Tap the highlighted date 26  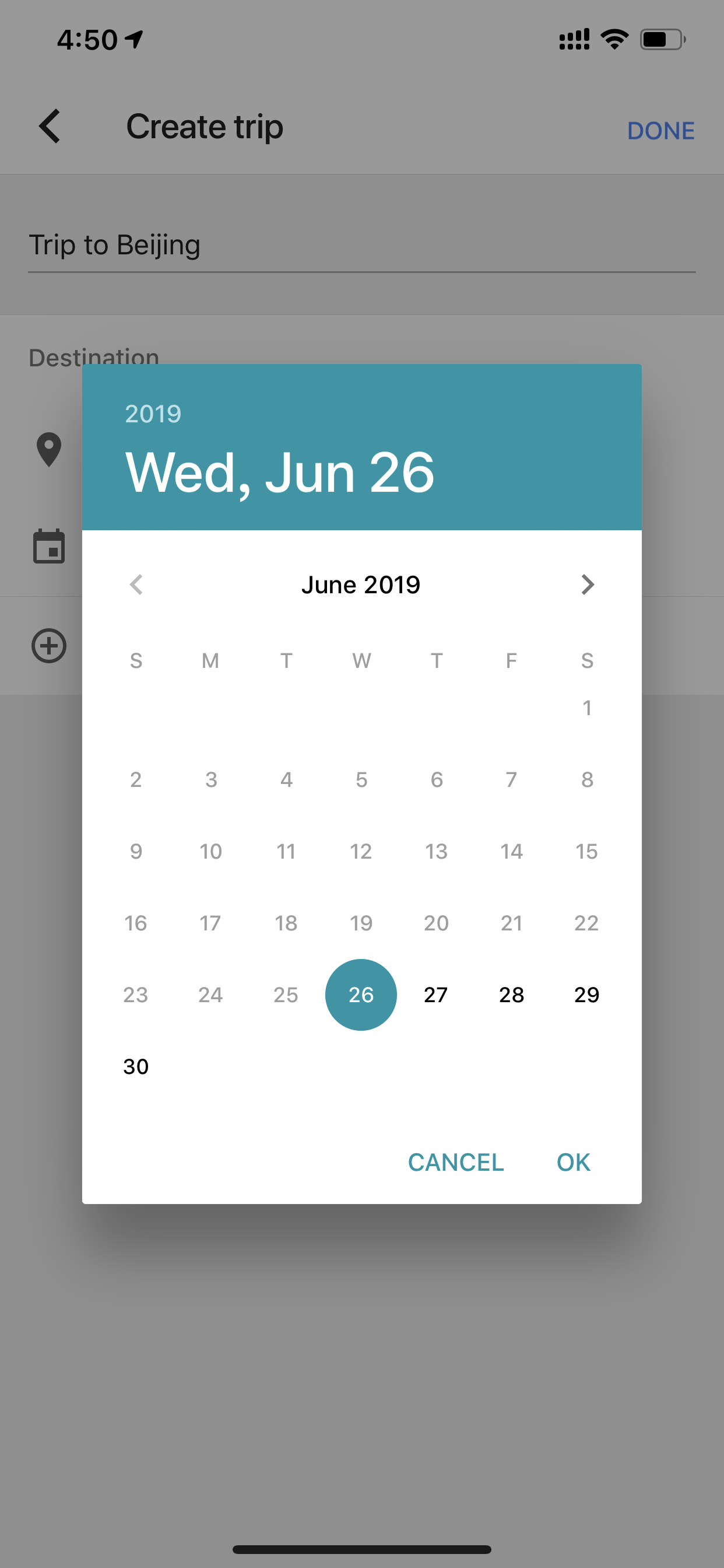point(361,995)
